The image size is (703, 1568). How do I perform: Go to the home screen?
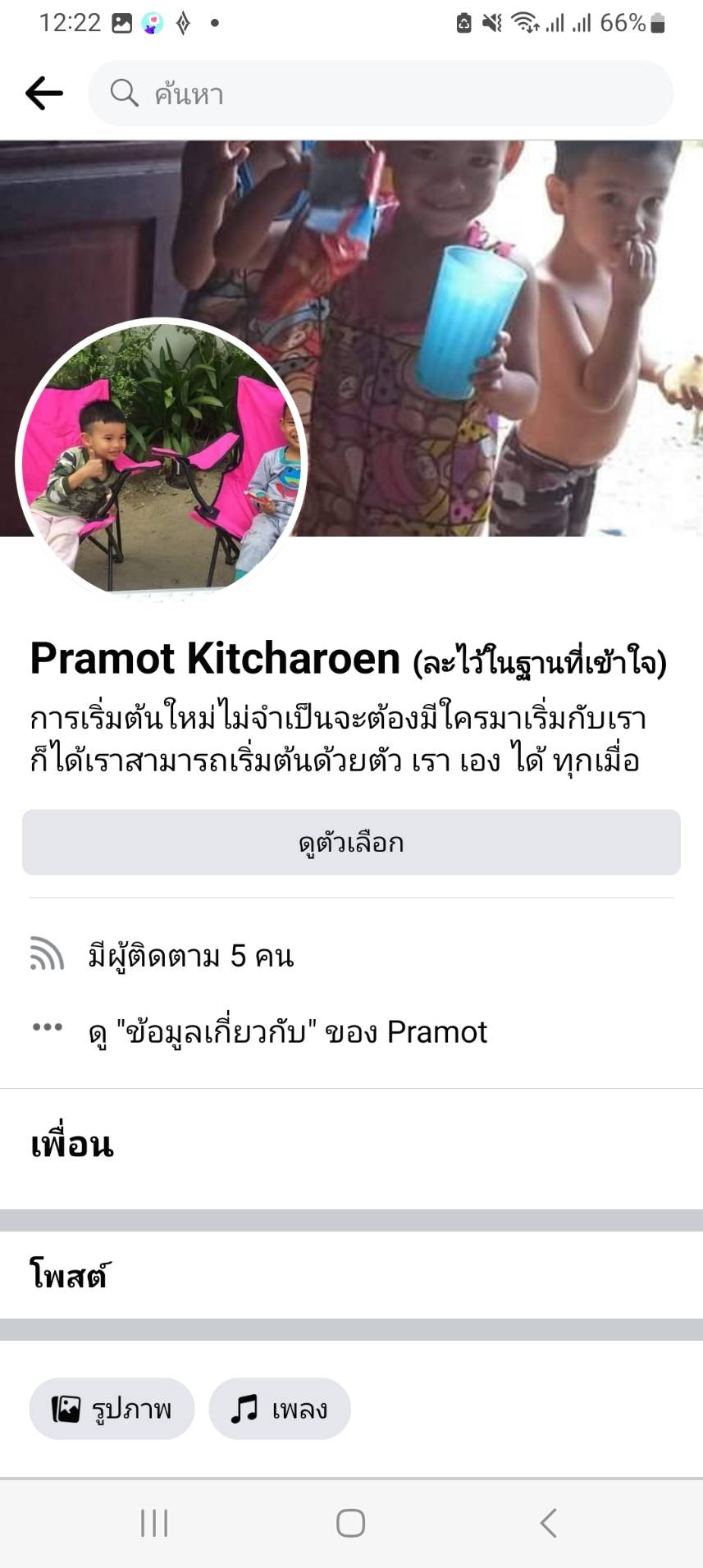pyautogui.click(x=350, y=1523)
